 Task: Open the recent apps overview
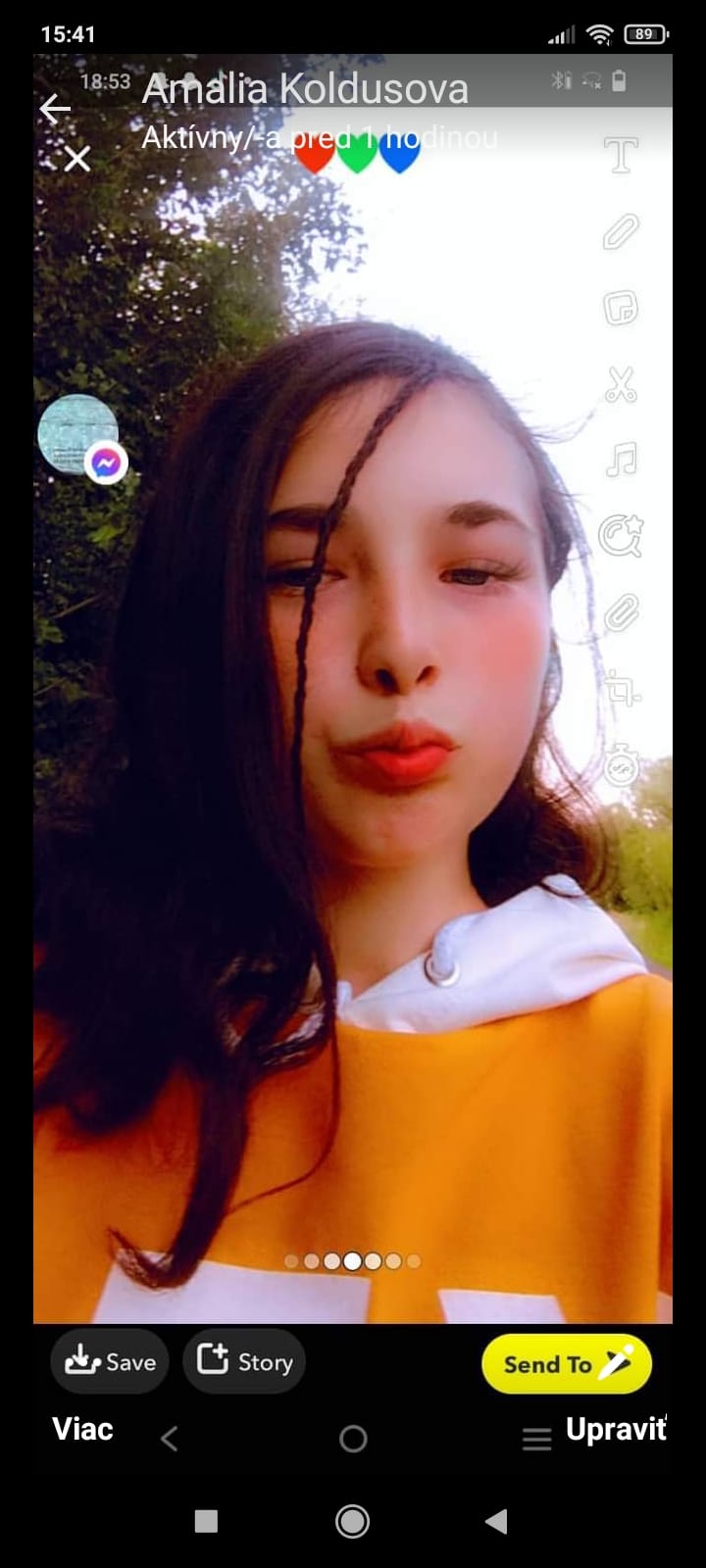point(206,1520)
